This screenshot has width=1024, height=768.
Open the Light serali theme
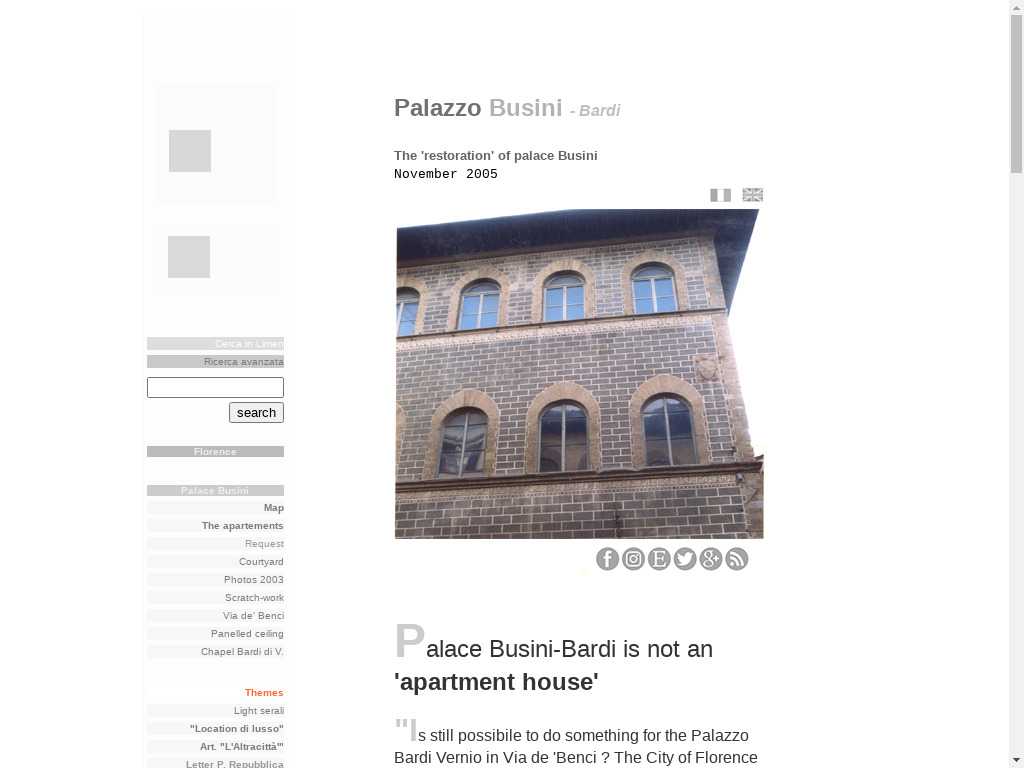pos(258,711)
